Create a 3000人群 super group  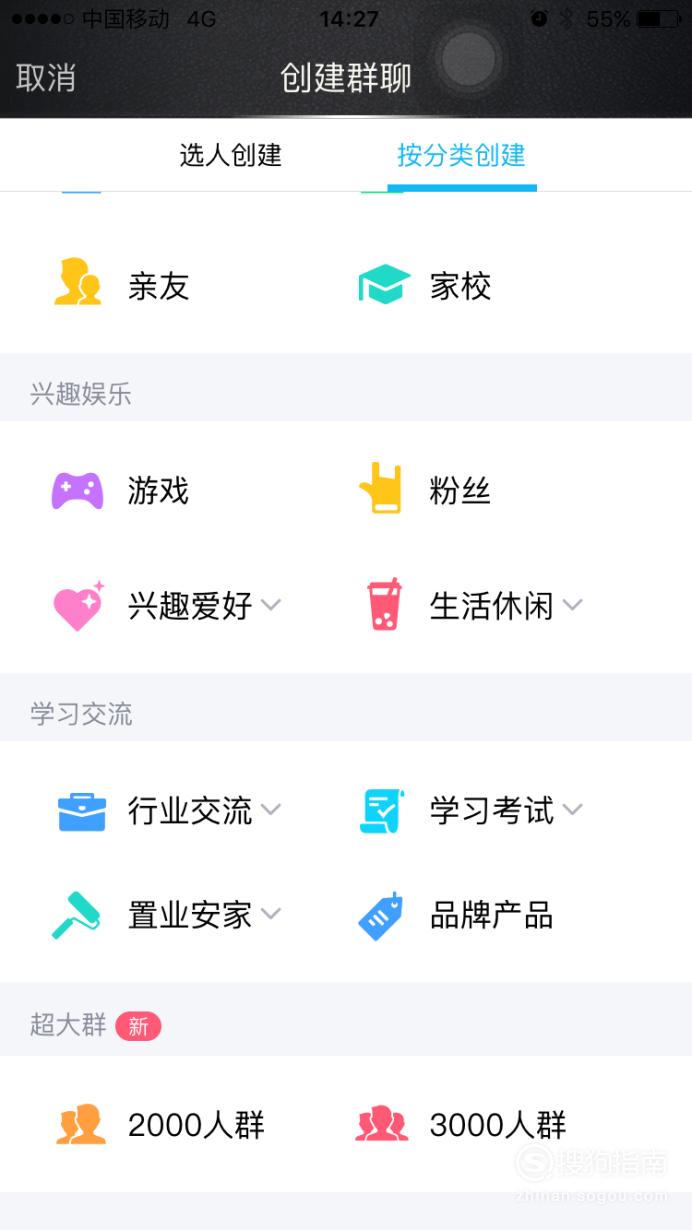pyautogui.click(x=461, y=1125)
